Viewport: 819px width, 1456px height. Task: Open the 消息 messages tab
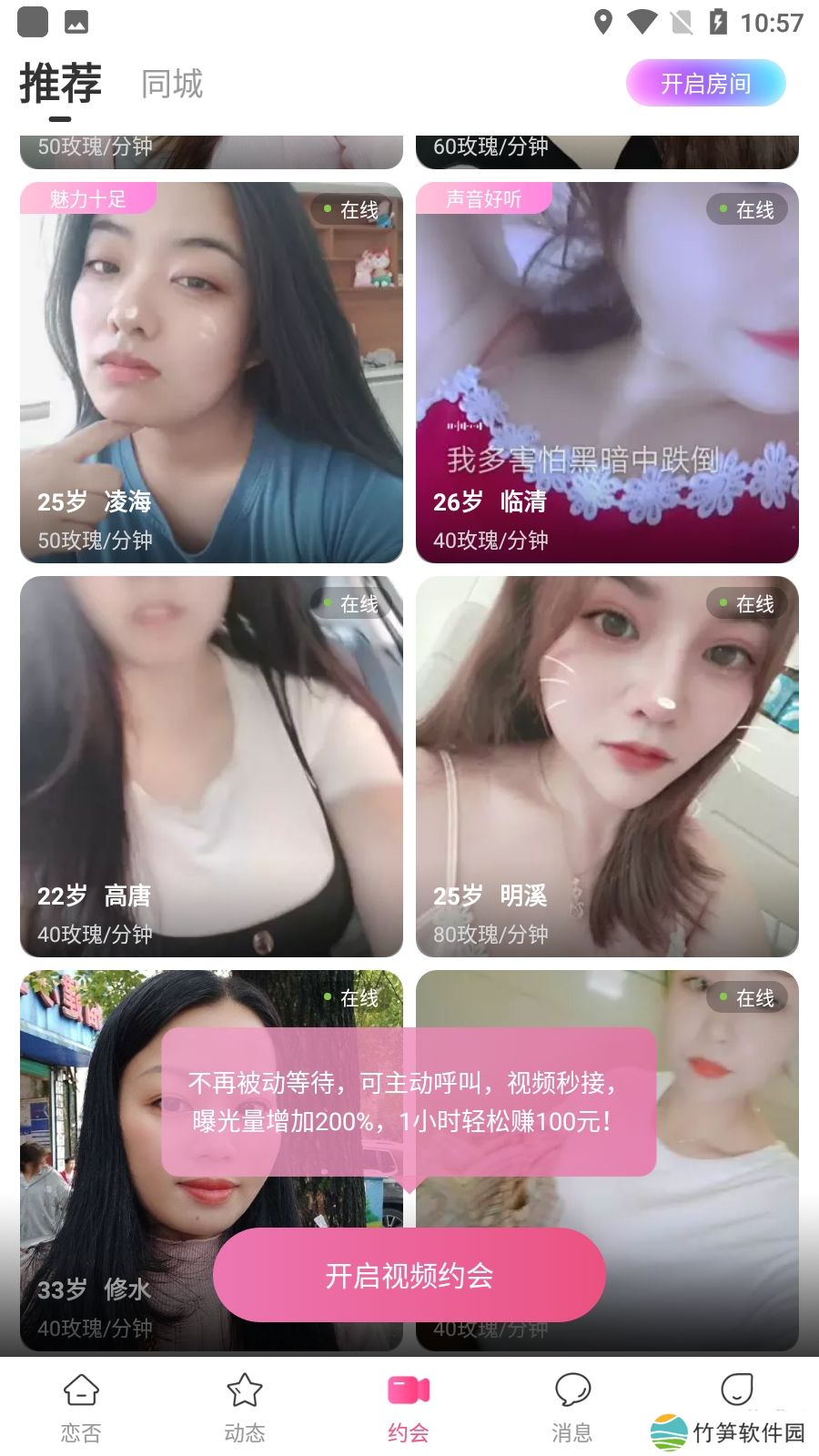572,1407
